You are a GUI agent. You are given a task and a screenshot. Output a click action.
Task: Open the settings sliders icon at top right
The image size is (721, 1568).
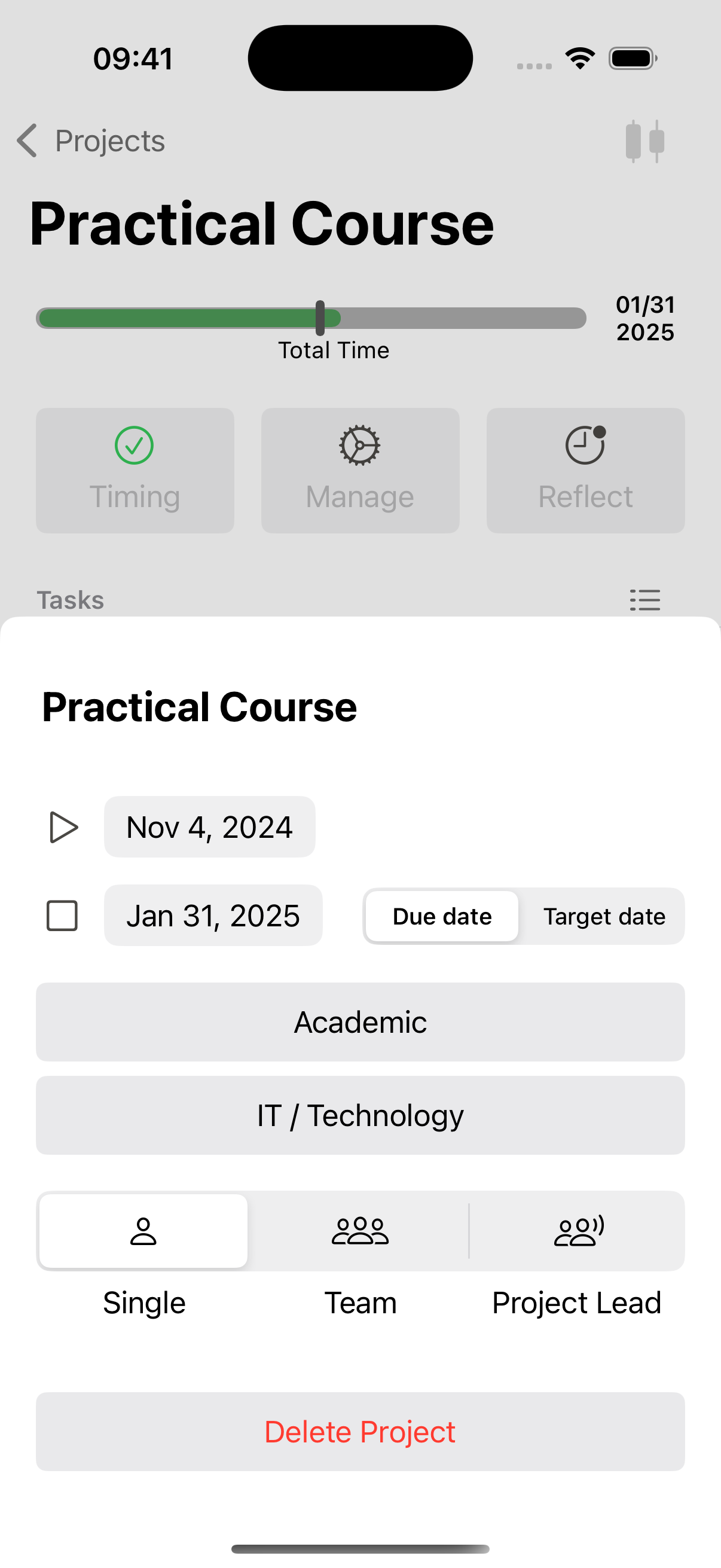point(645,141)
